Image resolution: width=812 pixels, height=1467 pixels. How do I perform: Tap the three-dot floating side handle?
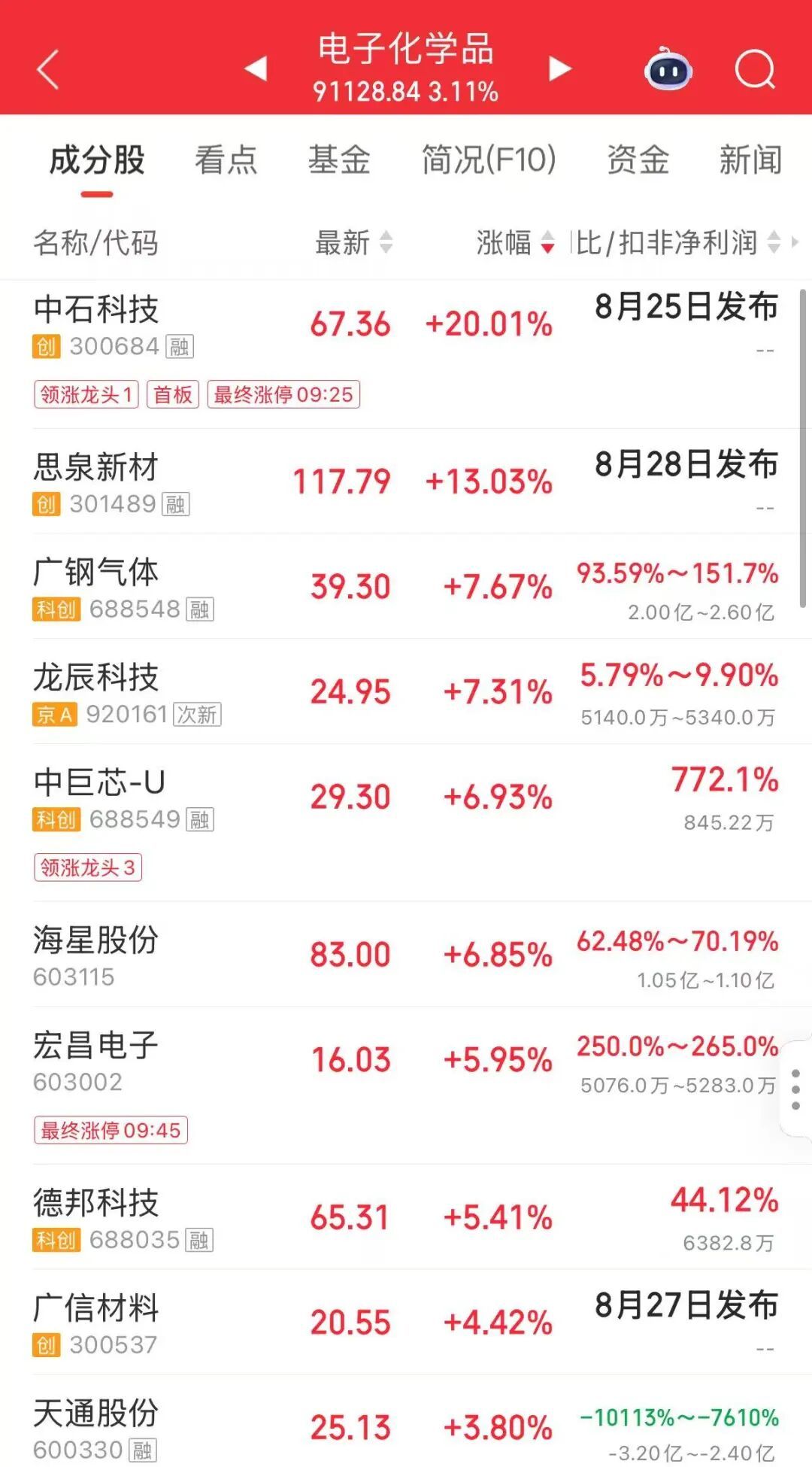click(796, 1089)
